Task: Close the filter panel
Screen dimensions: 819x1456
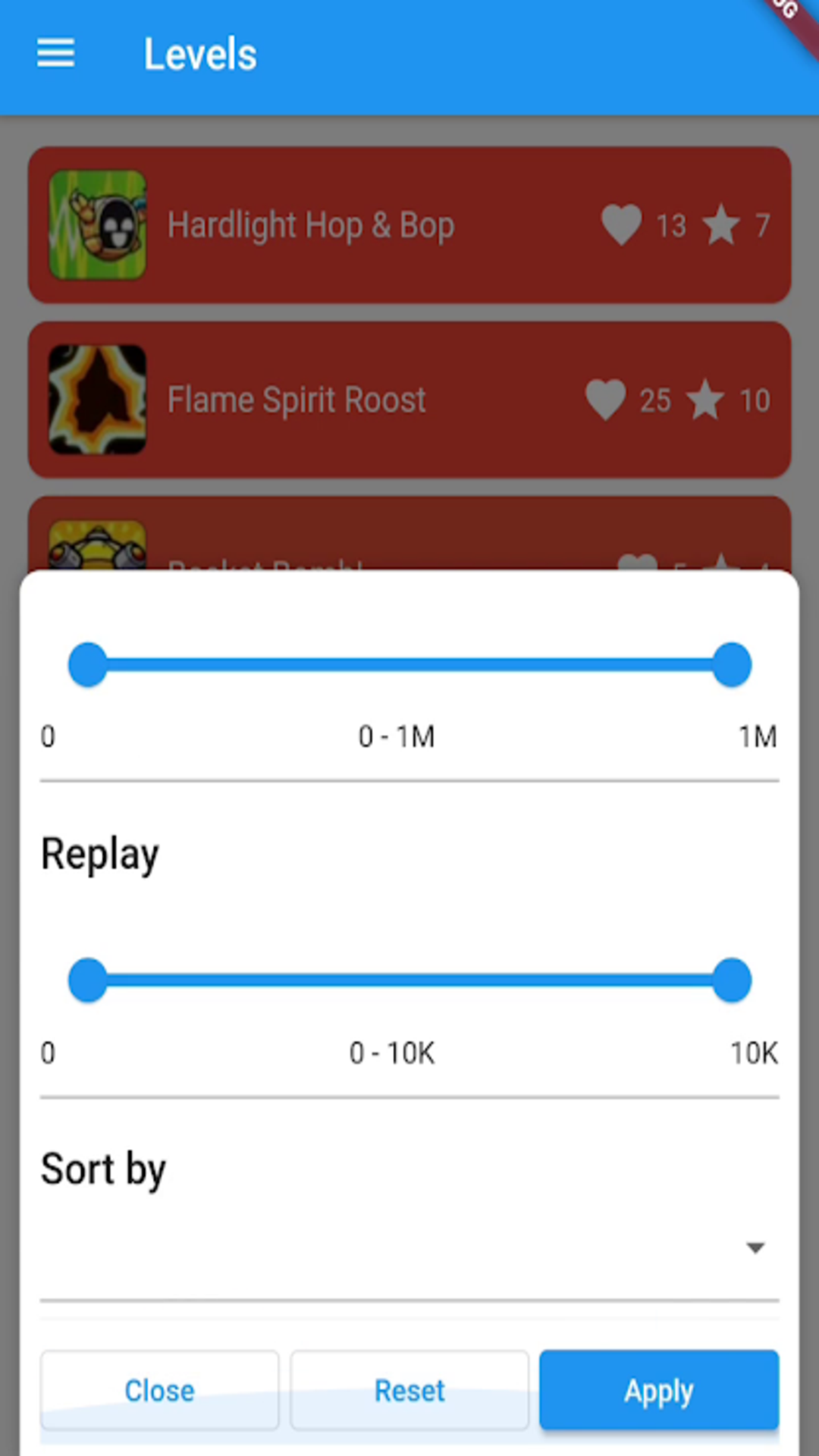Action: pyautogui.click(x=159, y=1391)
